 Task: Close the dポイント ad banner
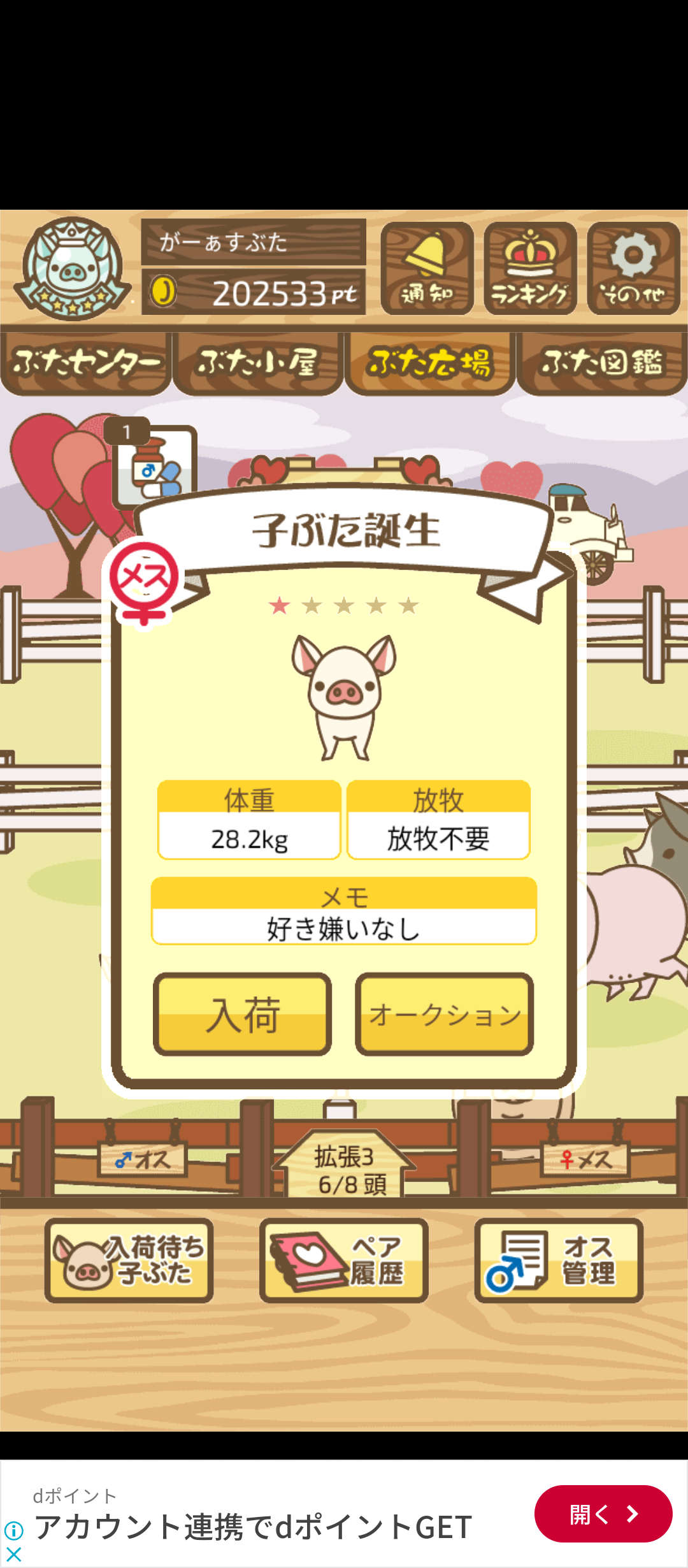point(13,1555)
